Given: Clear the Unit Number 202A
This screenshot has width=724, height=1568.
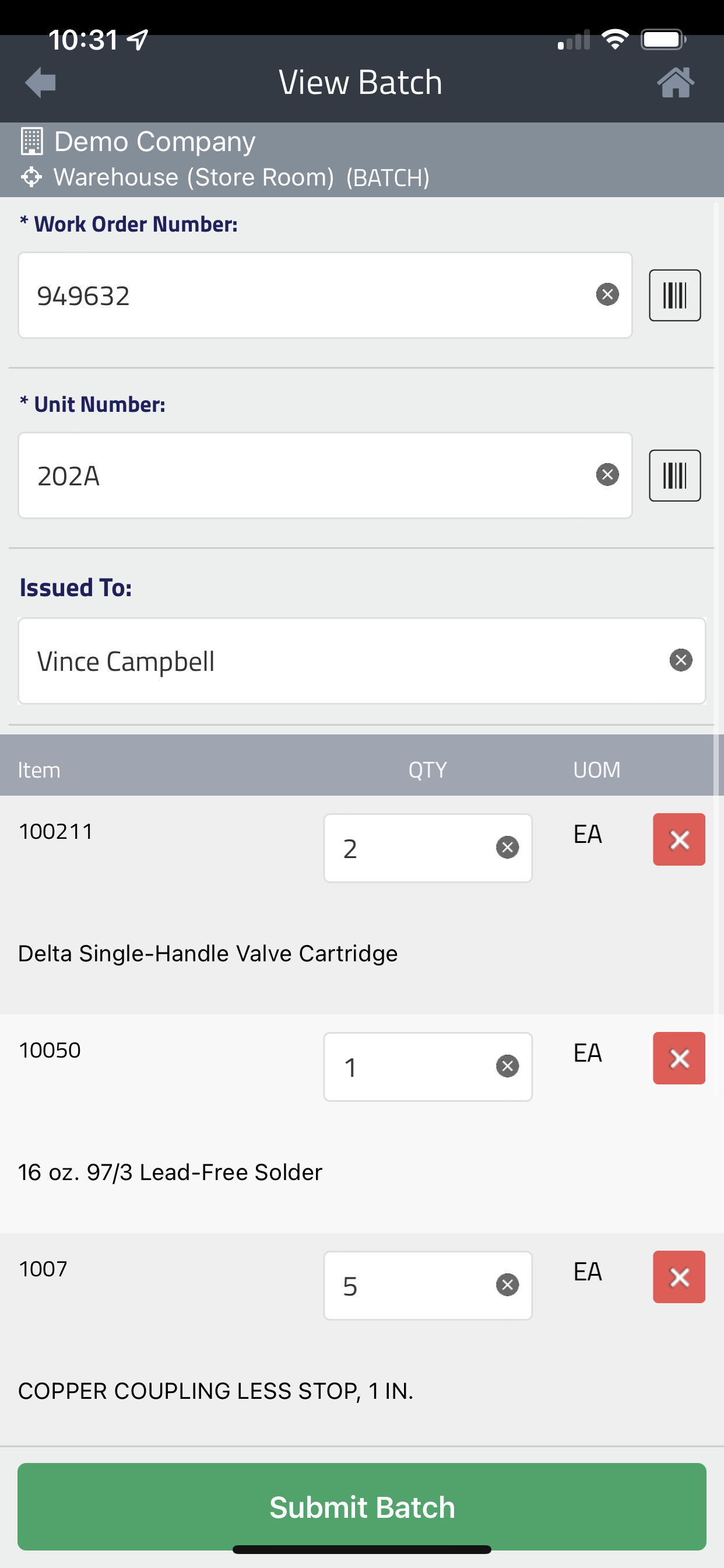Looking at the screenshot, I should [x=608, y=474].
